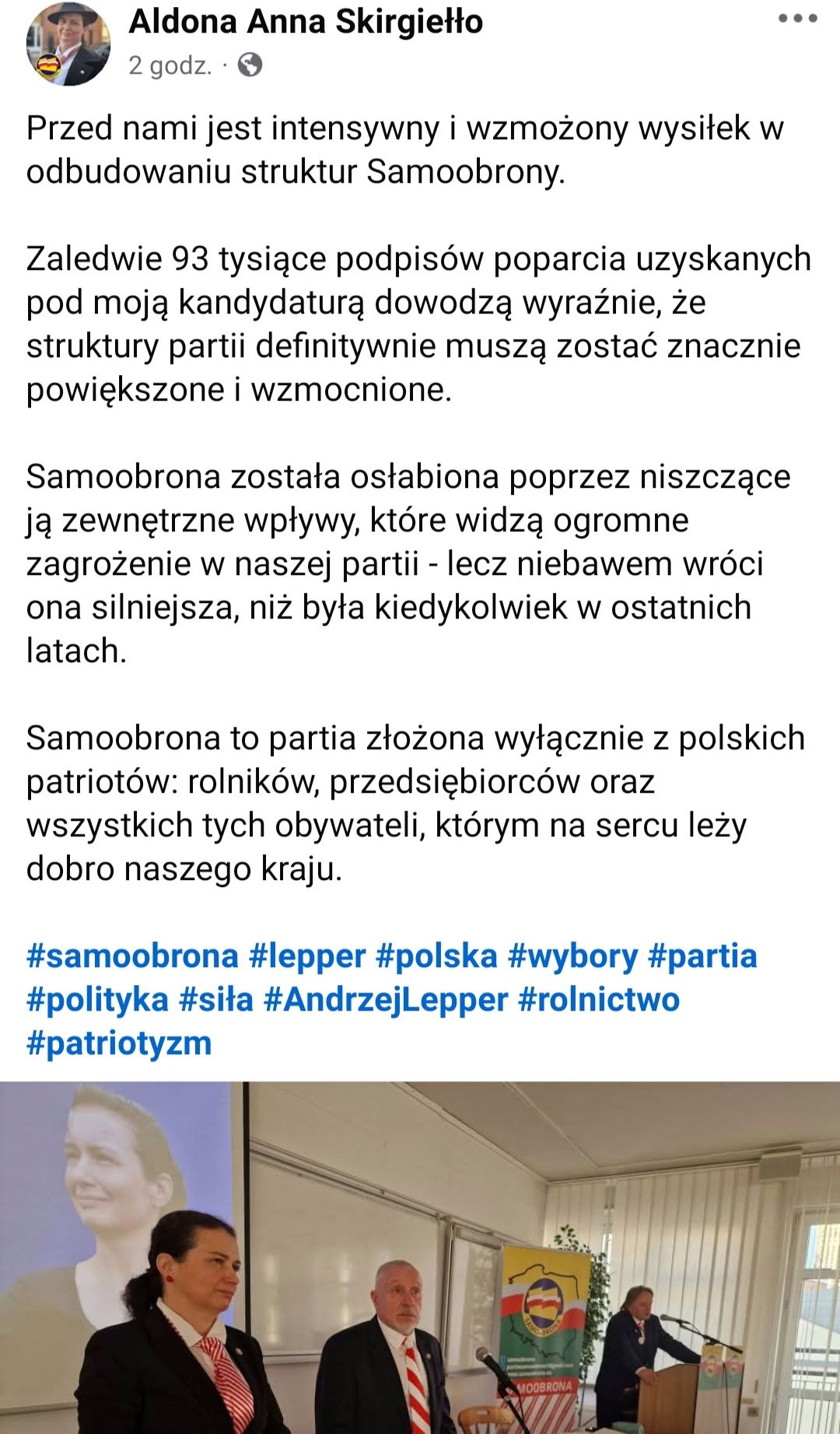Image resolution: width=840 pixels, height=1434 pixels.
Task: Open the post's attached photo
Action: (x=420, y=1257)
